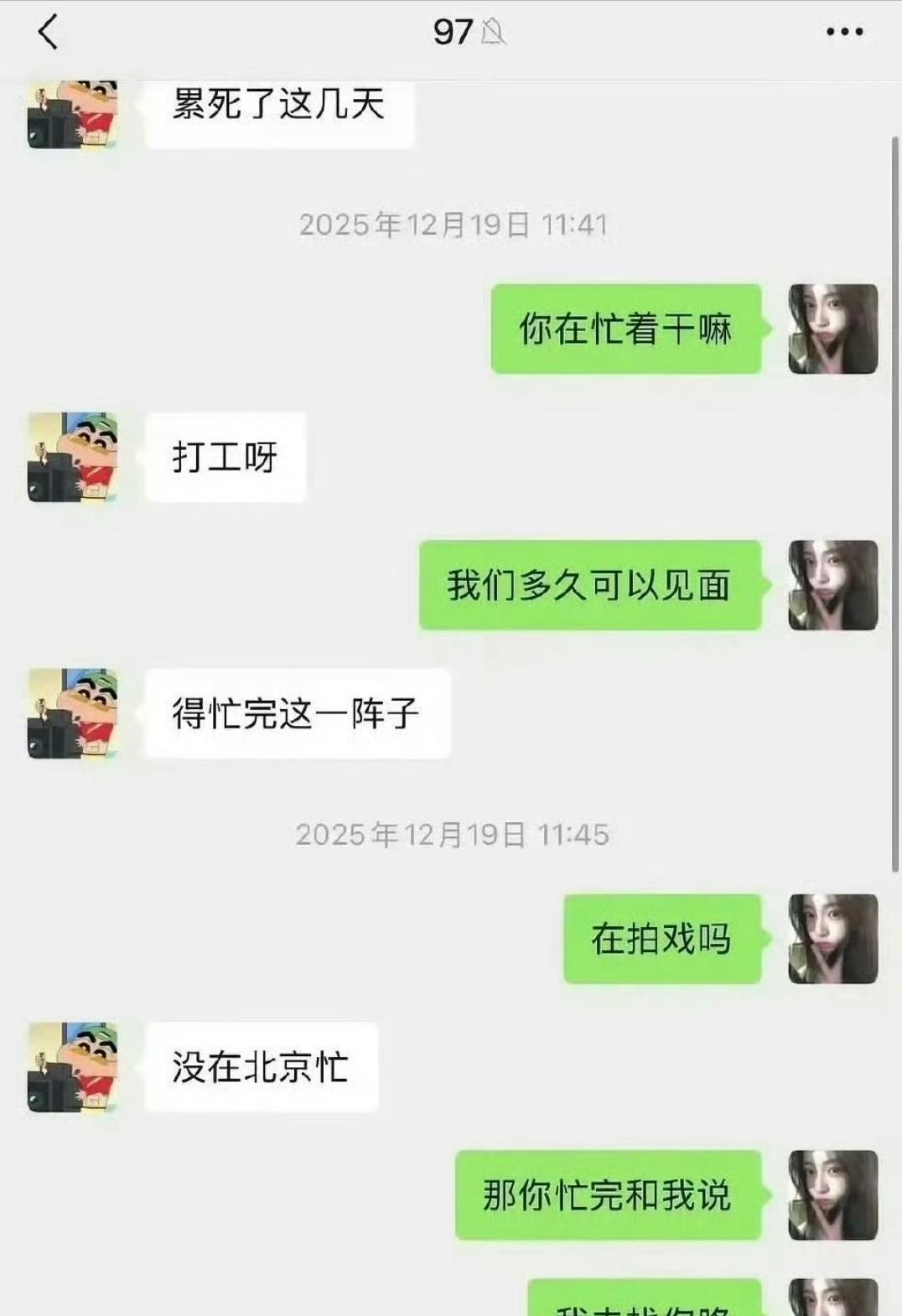Open contact avatar beside "累死了这几天"
This screenshot has height=1316, width=902.
(x=73, y=115)
